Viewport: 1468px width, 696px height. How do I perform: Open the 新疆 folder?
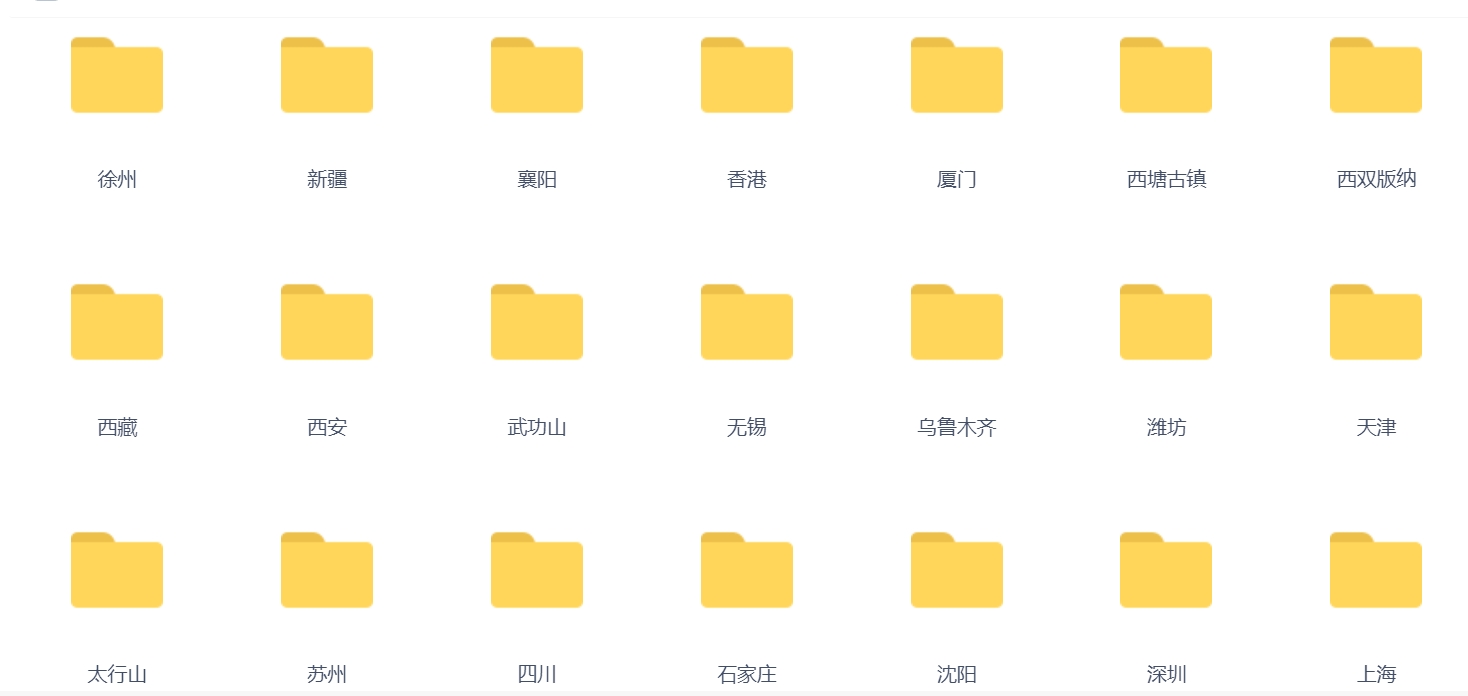(327, 77)
